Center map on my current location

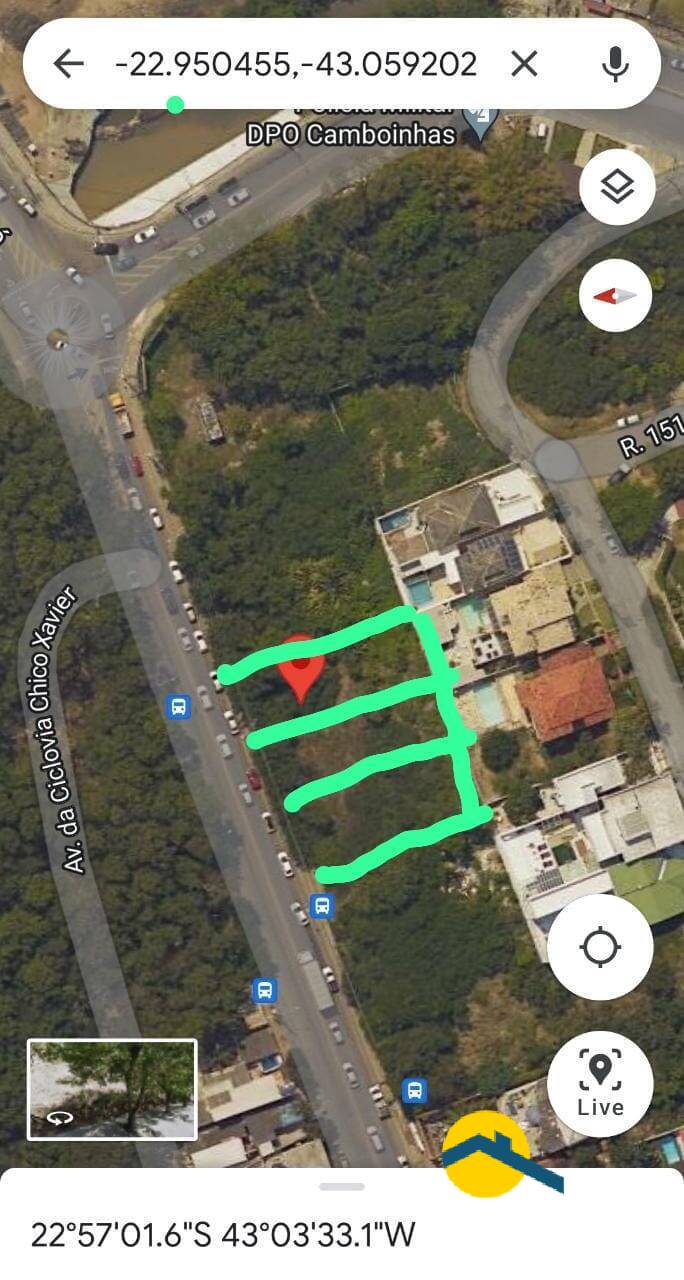(x=600, y=947)
